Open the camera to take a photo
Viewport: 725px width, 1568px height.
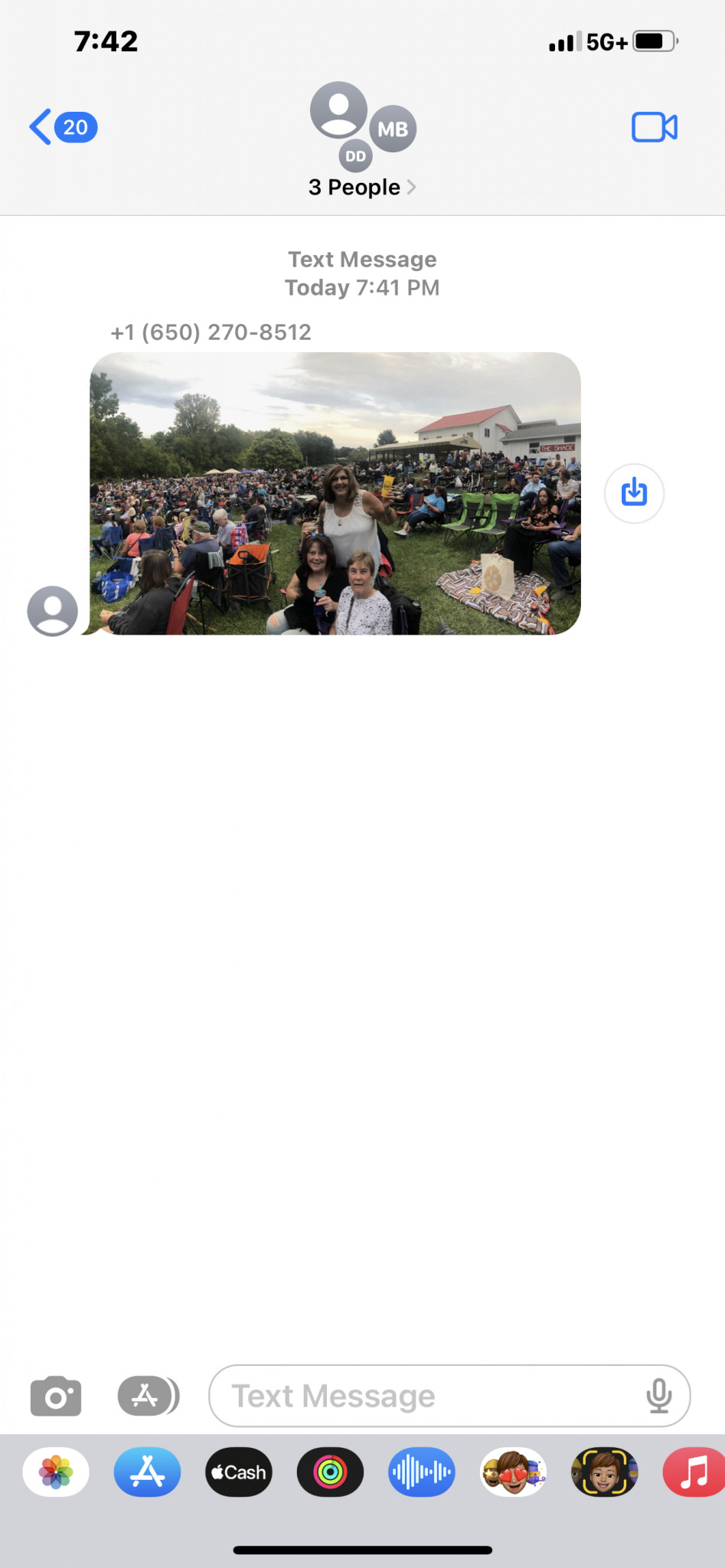pos(56,1396)
